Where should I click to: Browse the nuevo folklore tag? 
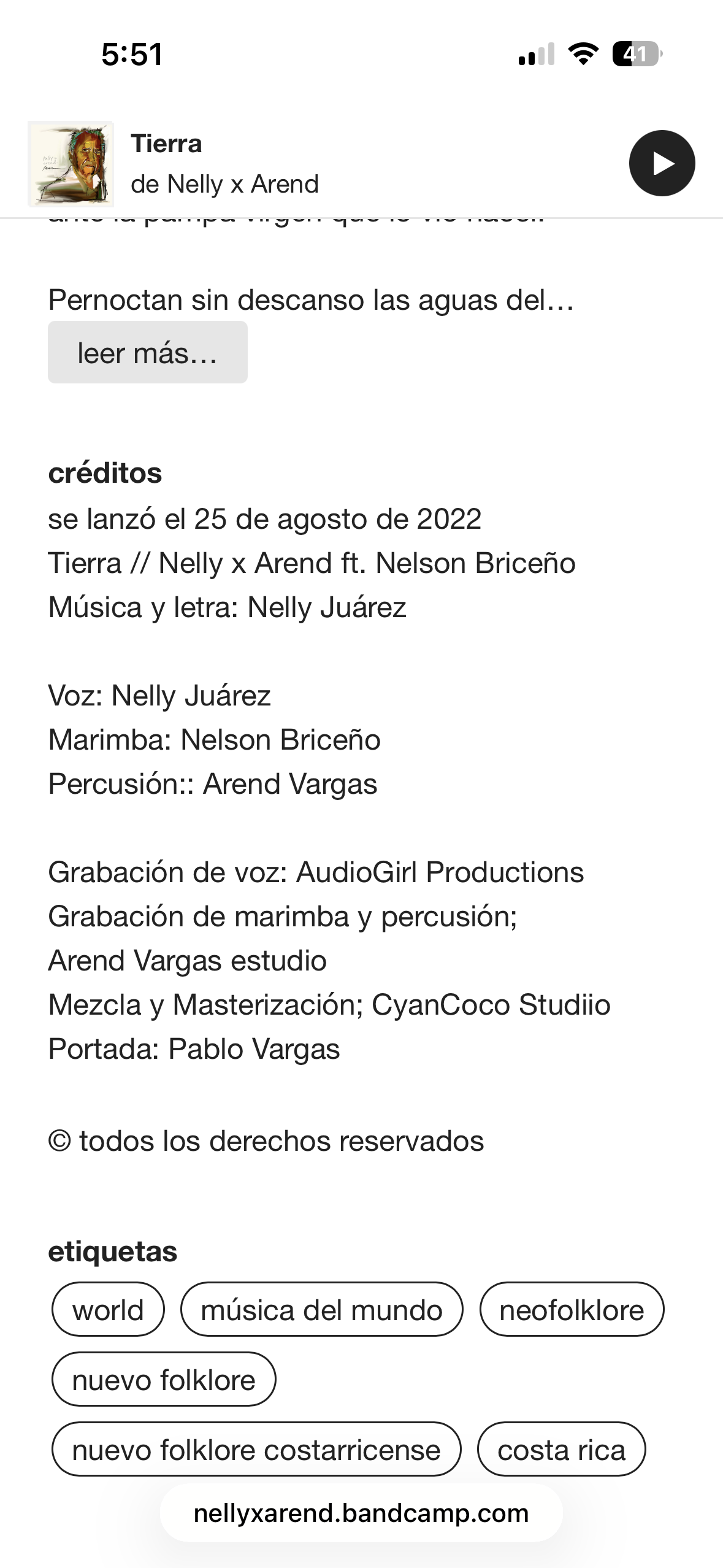point(164,1380)
